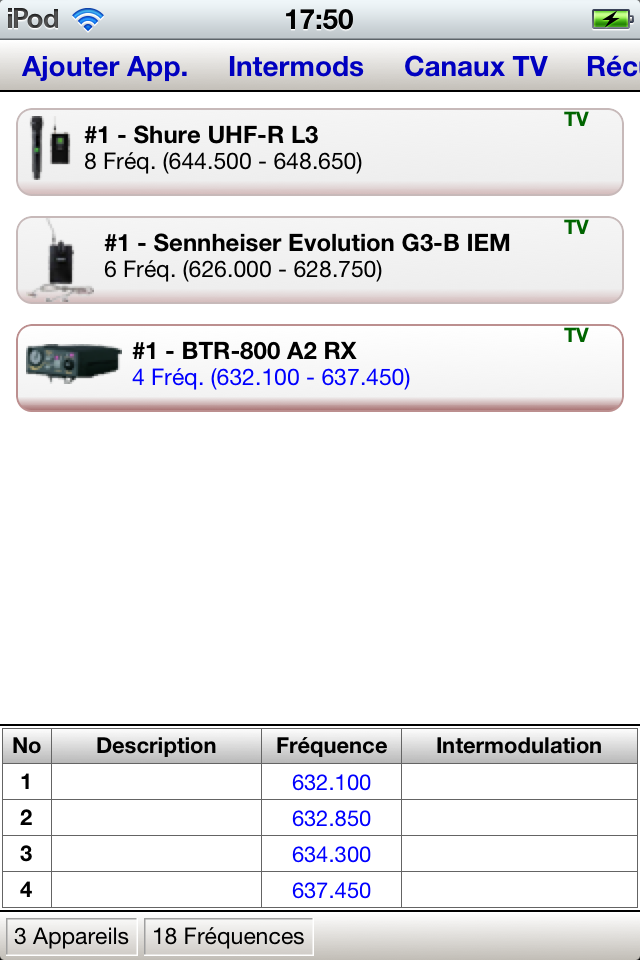Image resolution: width=640 pixels, height=960 pixels.
Task: Select the BTR-800 A2 RX device card
Action: tap(320, 366)
